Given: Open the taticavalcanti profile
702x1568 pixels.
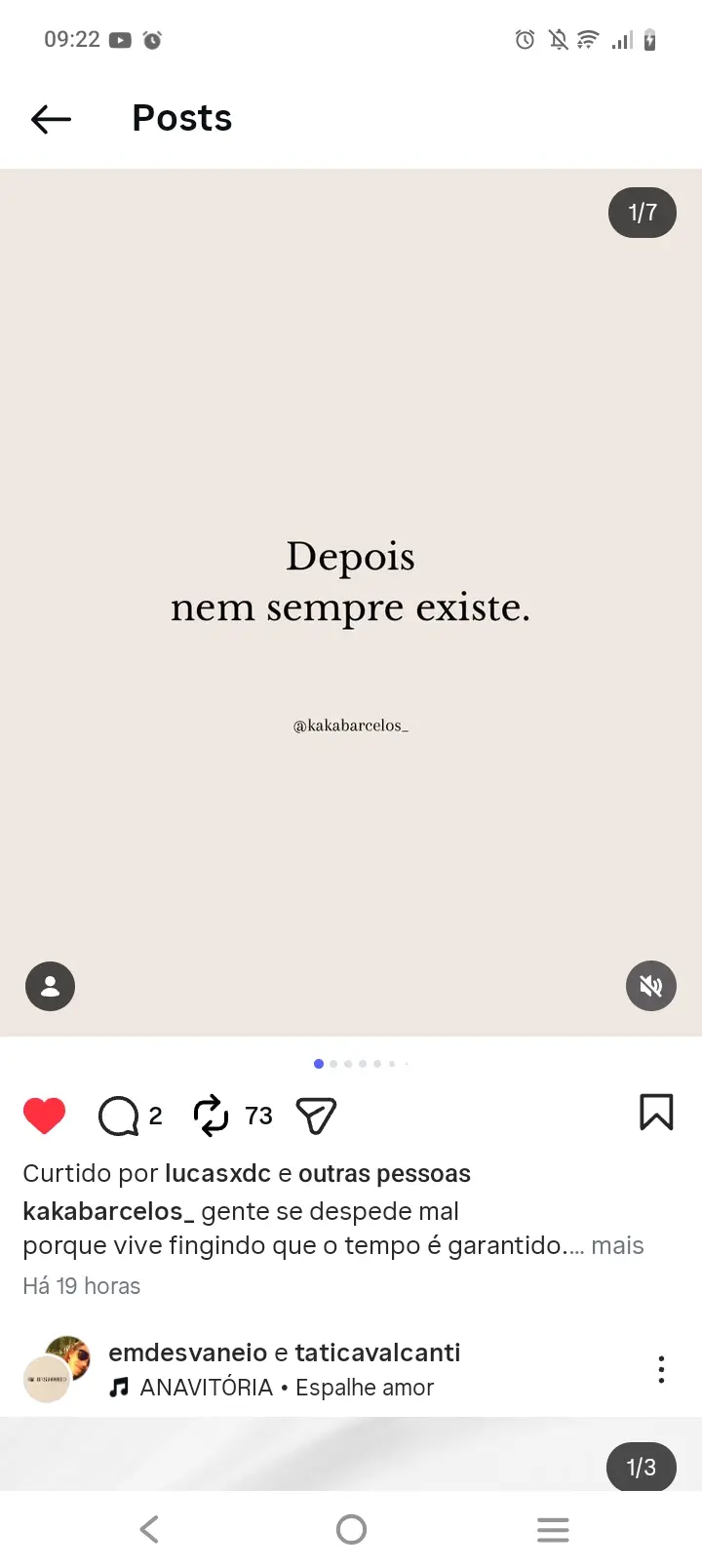Looking at the screenshot, I should click(x=377, y=1352).
